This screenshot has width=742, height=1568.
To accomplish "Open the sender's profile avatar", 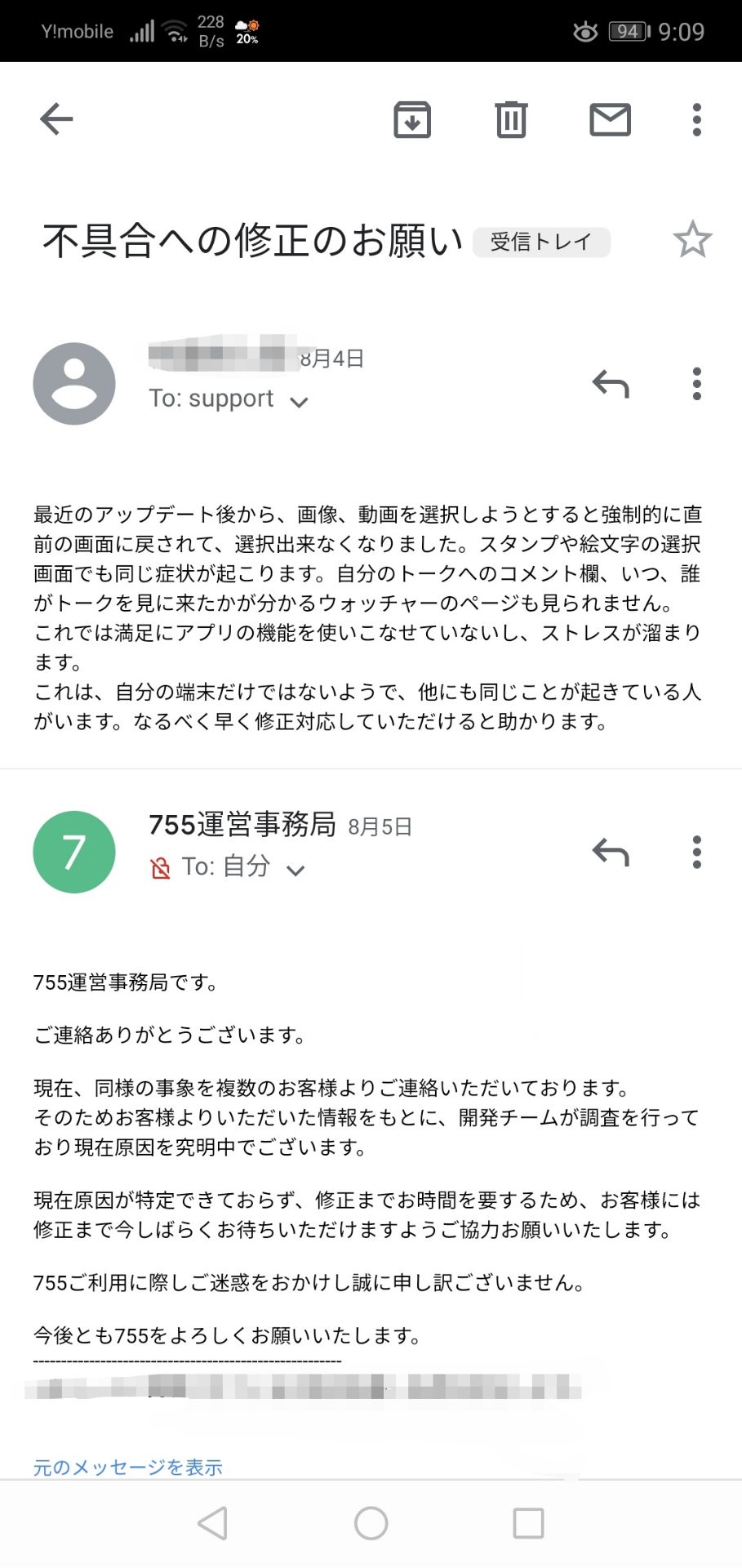I will (x=73, y=383).
